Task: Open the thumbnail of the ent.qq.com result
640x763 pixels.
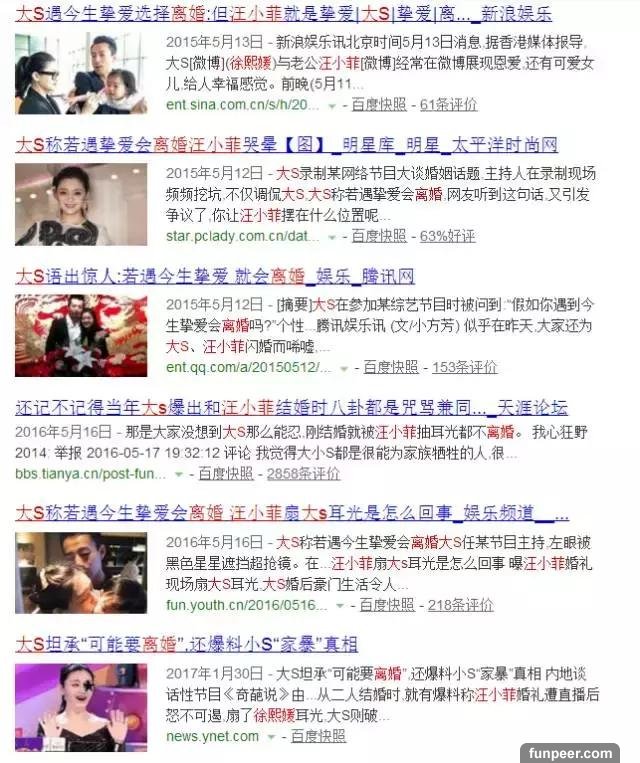Action: (81, 336)
